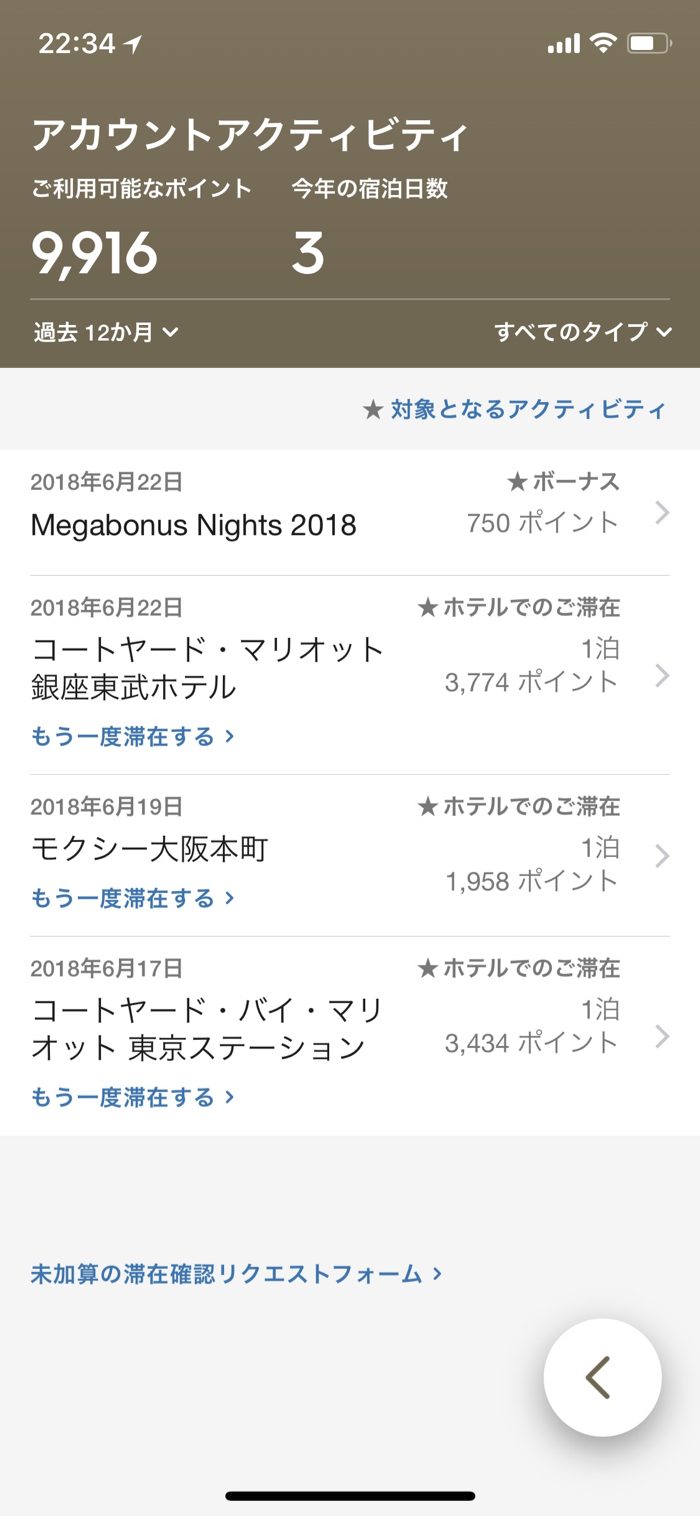Tap もう一度滞在する under モクシー大阪本町

(133, 898)
